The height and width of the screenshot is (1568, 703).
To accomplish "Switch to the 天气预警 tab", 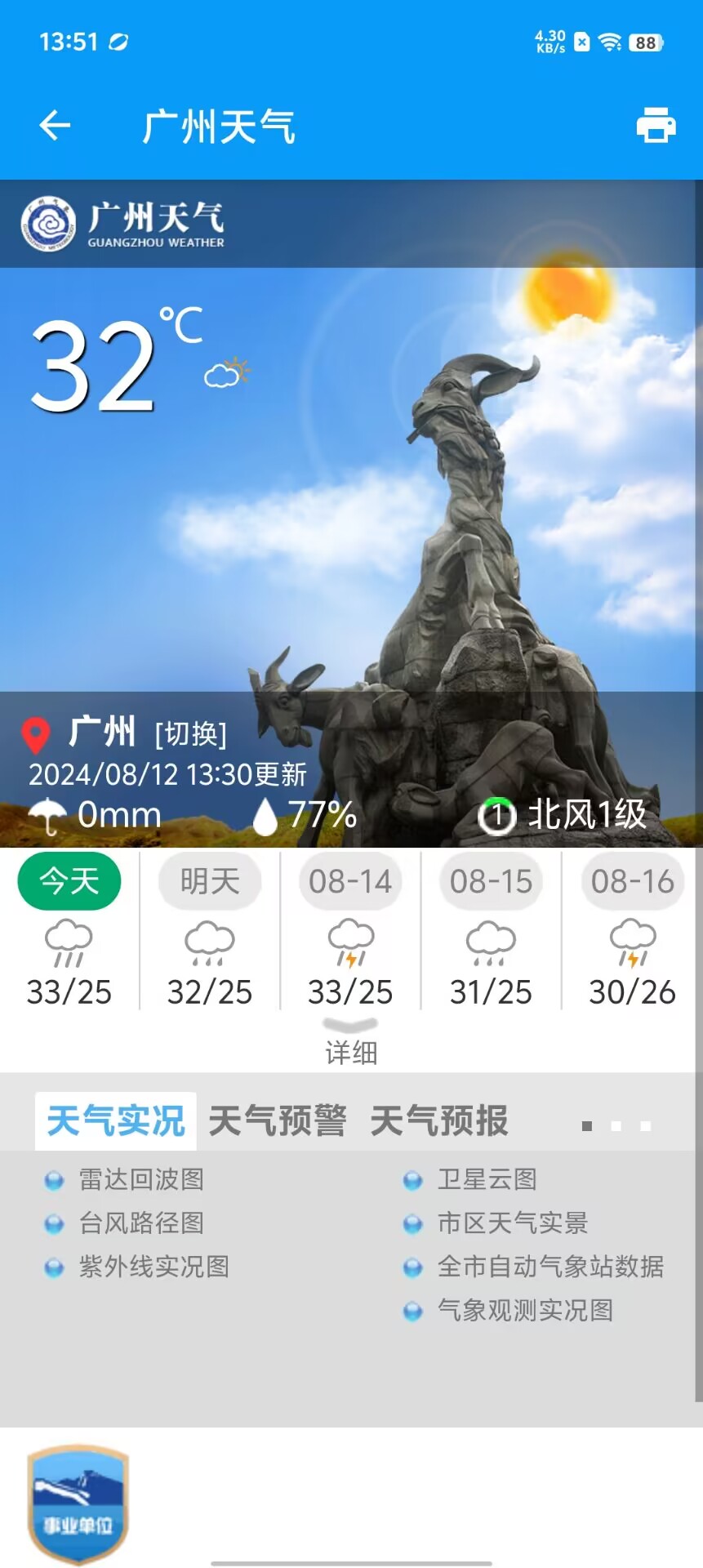I will [278, 1120].
